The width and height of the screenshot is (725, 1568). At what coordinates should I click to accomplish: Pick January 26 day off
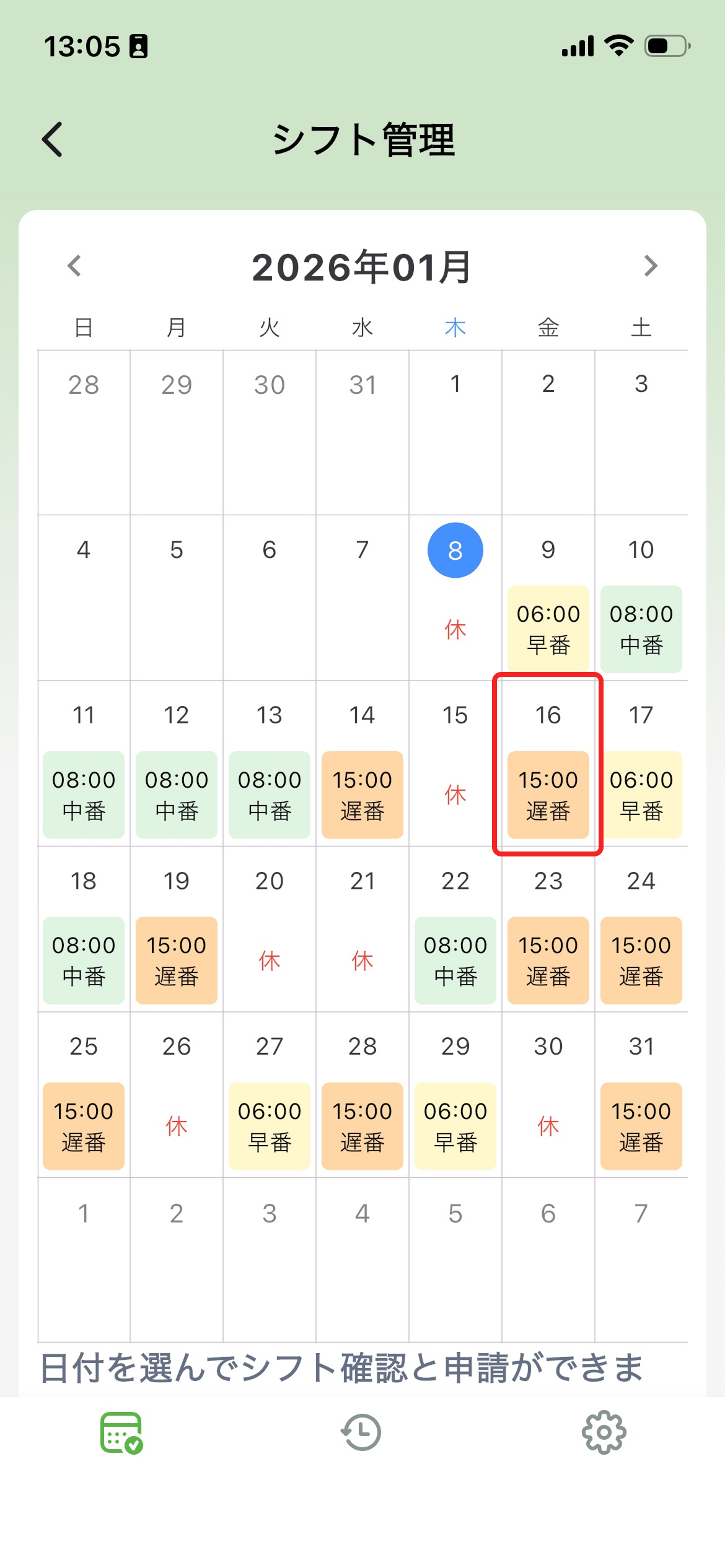point(176,1125)
